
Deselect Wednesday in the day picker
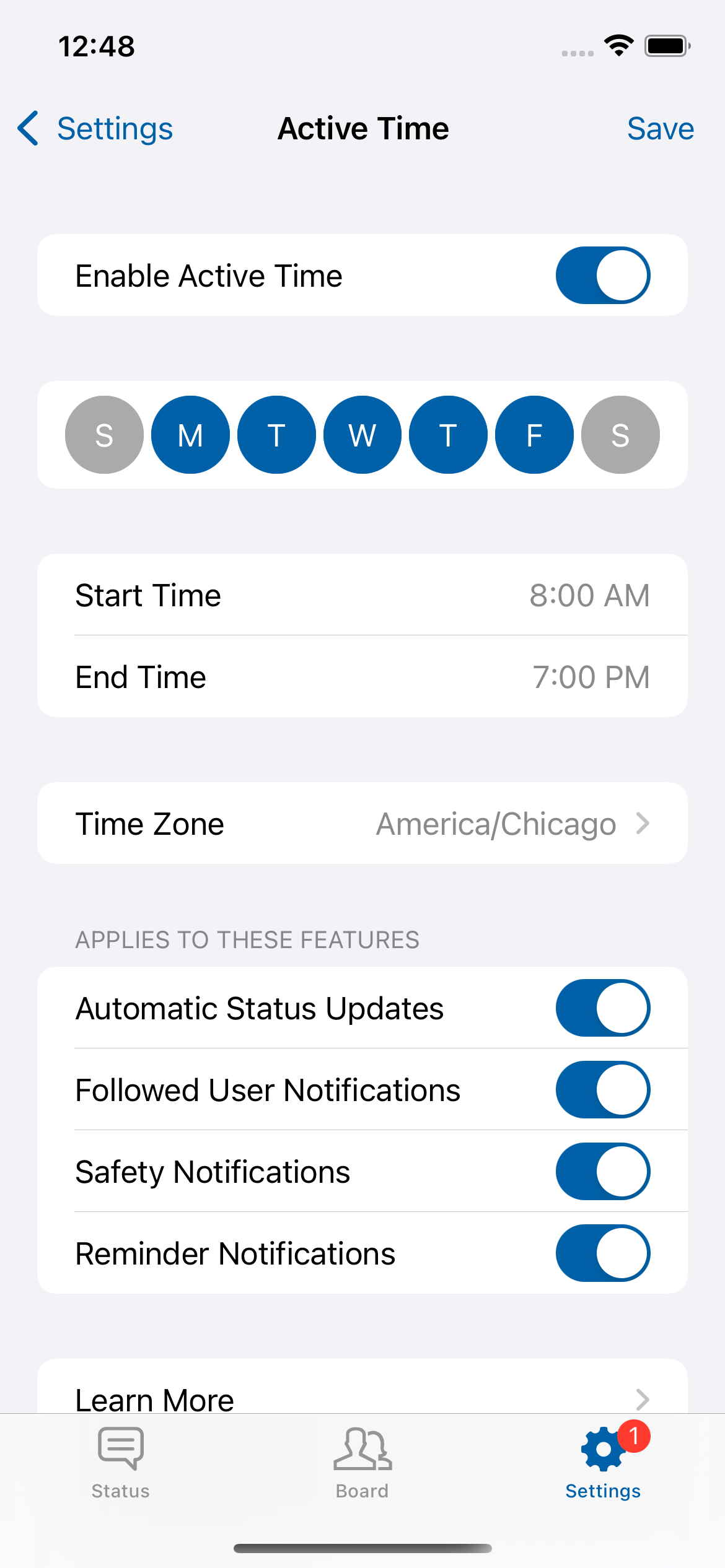362,435
